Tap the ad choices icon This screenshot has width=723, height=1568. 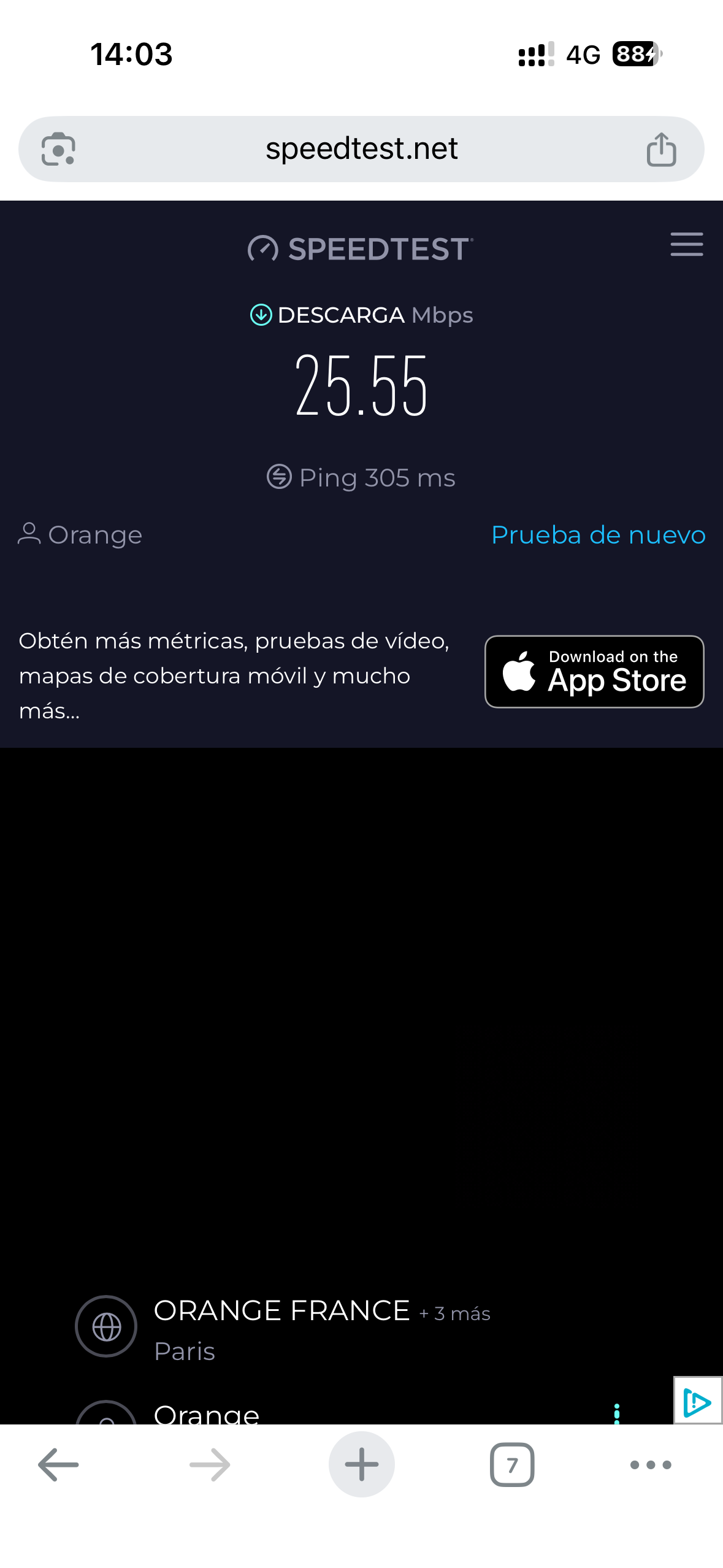[x=697, y=1401]
